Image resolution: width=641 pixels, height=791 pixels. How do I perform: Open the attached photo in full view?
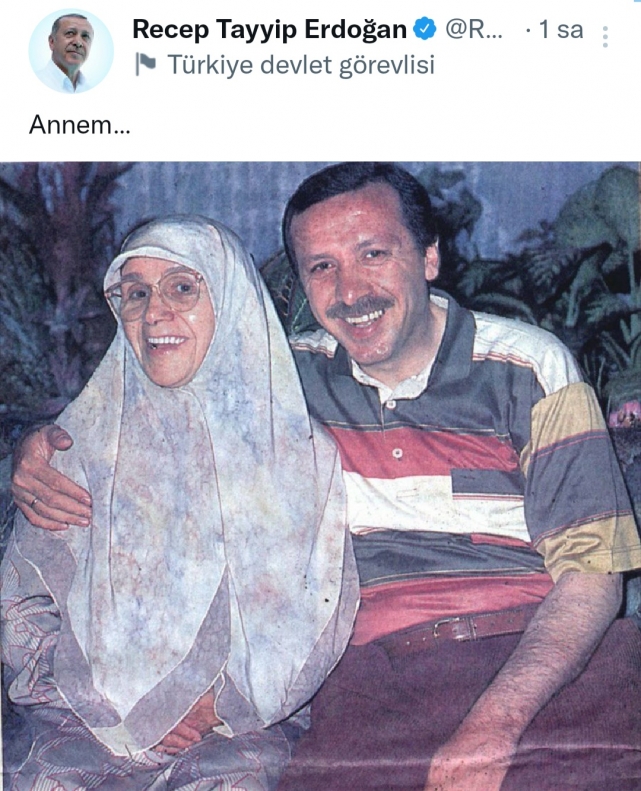click(320, 475)
